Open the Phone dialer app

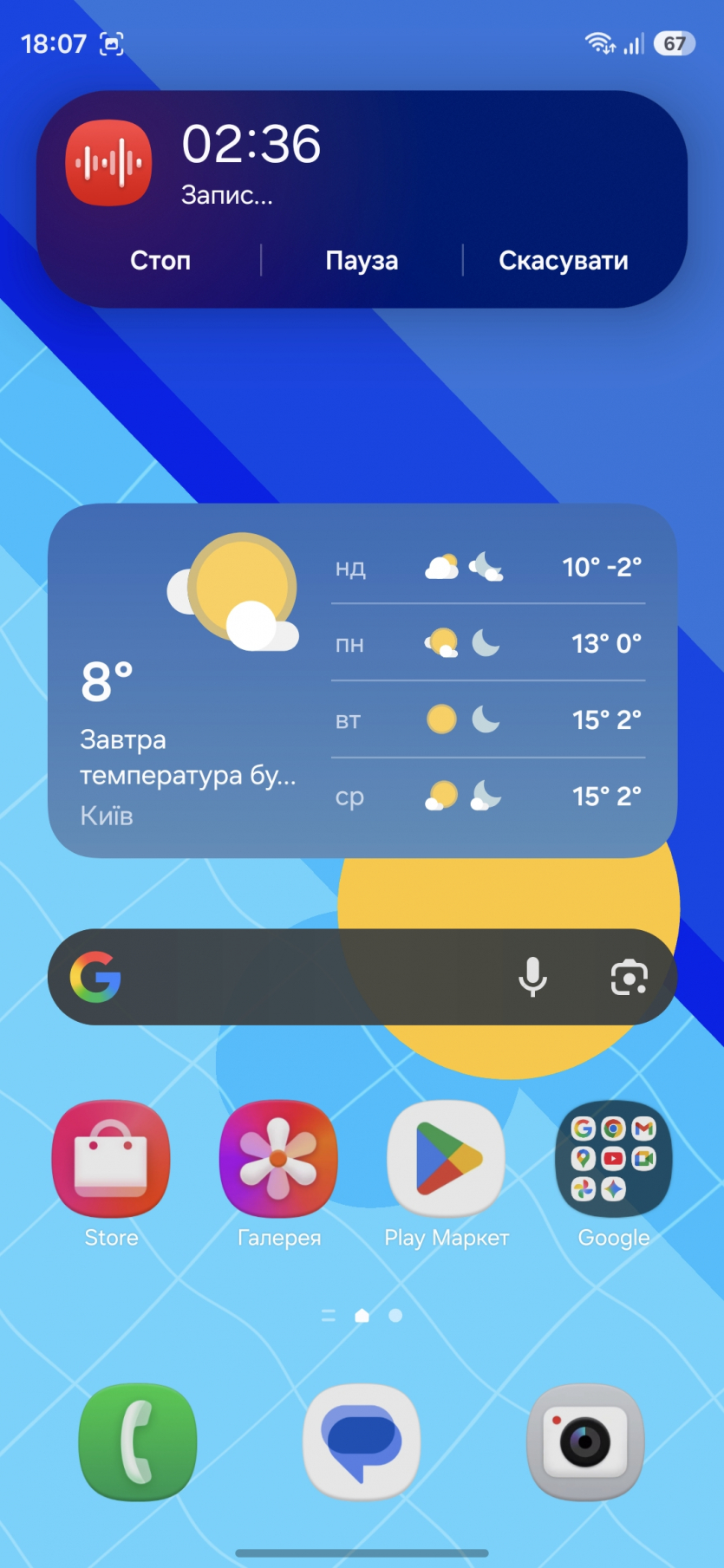click(138, 1441)
